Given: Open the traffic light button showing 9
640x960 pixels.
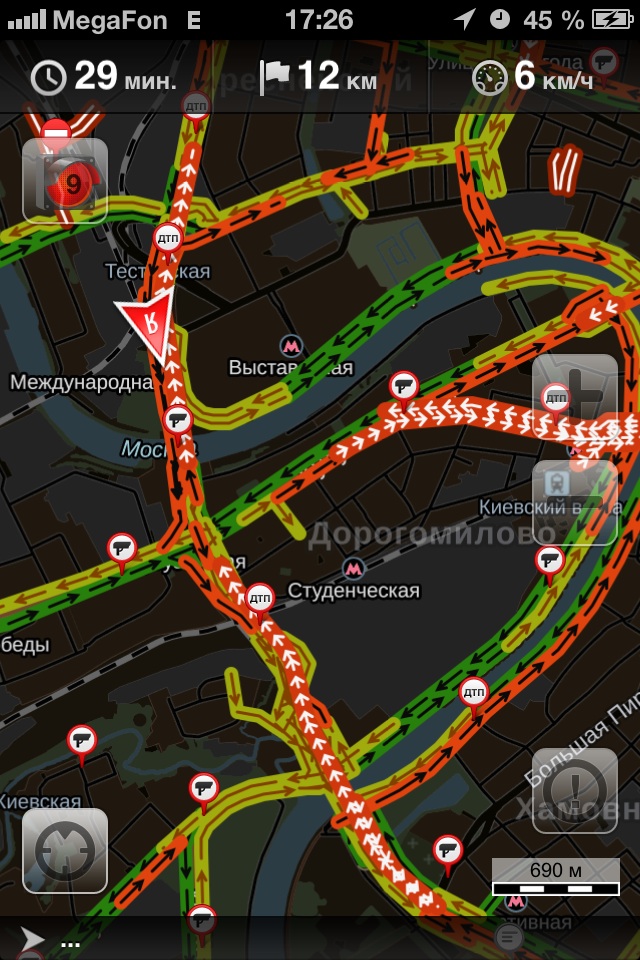Looking at the screenshot, I should [x=65, y=181].
